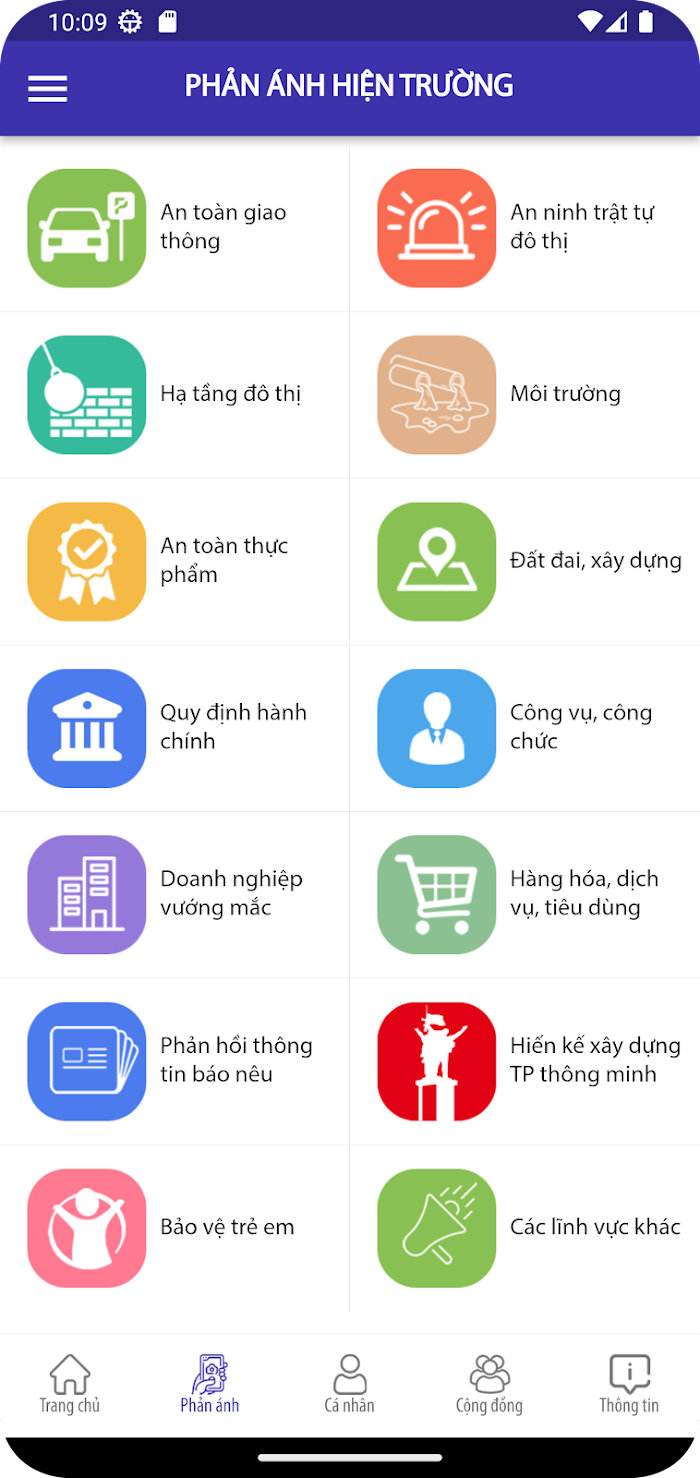Open Các lĩnh vực khác category
Viewport: 700px width, 1478px height.
click(525, 1228)
